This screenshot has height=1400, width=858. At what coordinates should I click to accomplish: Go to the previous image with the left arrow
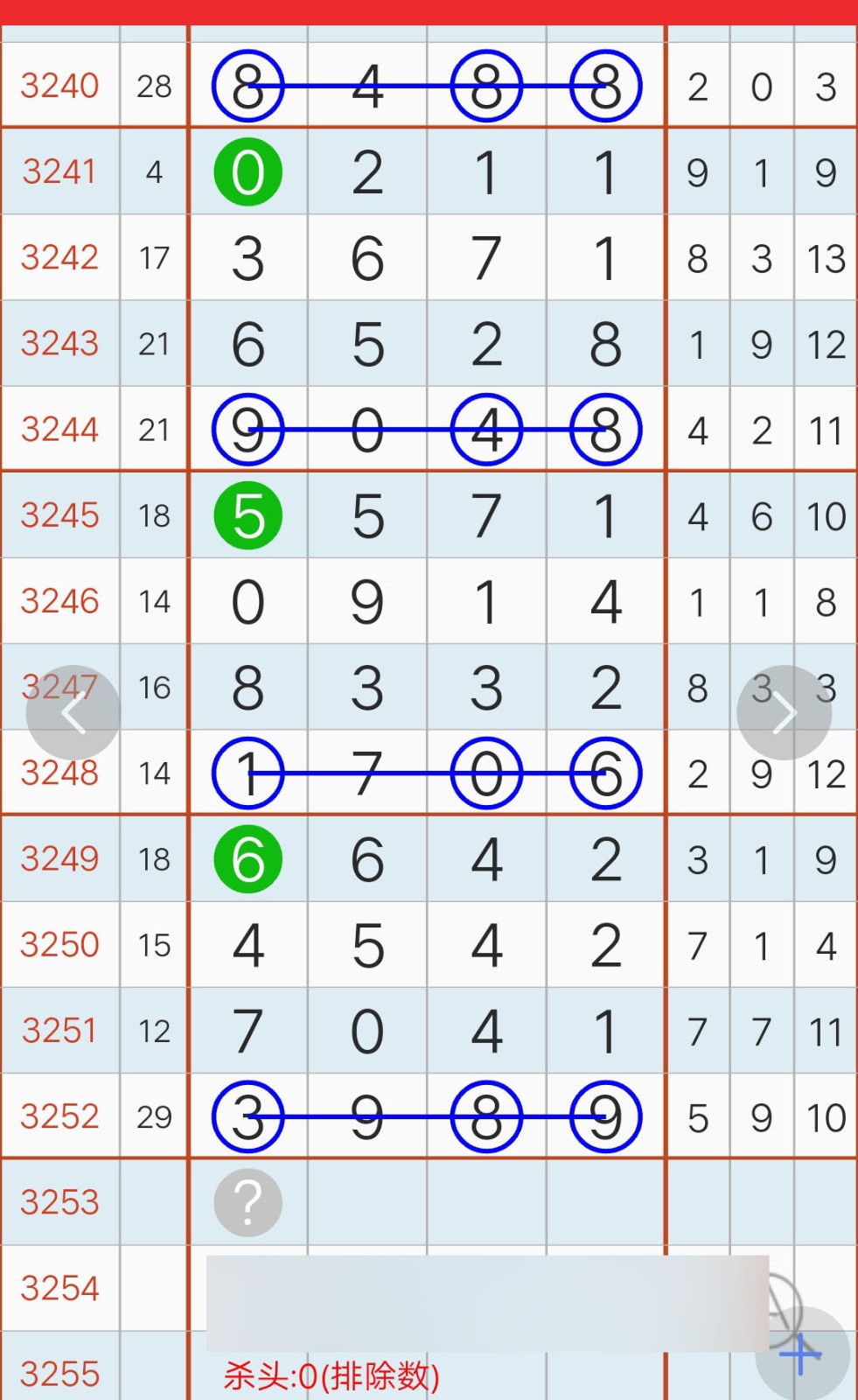pyautogui.click(x=73, y=713)
